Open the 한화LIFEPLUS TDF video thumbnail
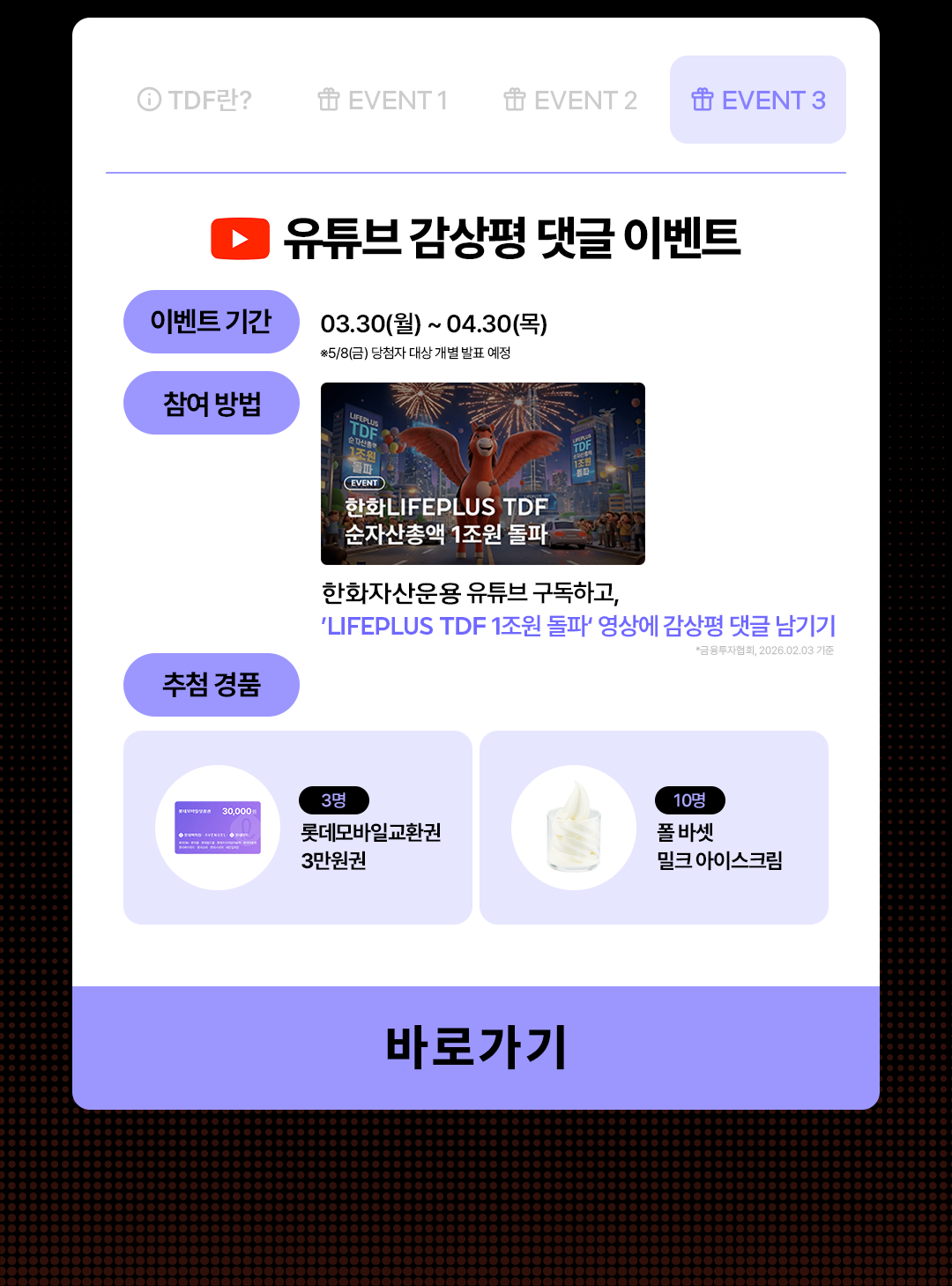The image size is (952, 1286). (x=483, y=473)
